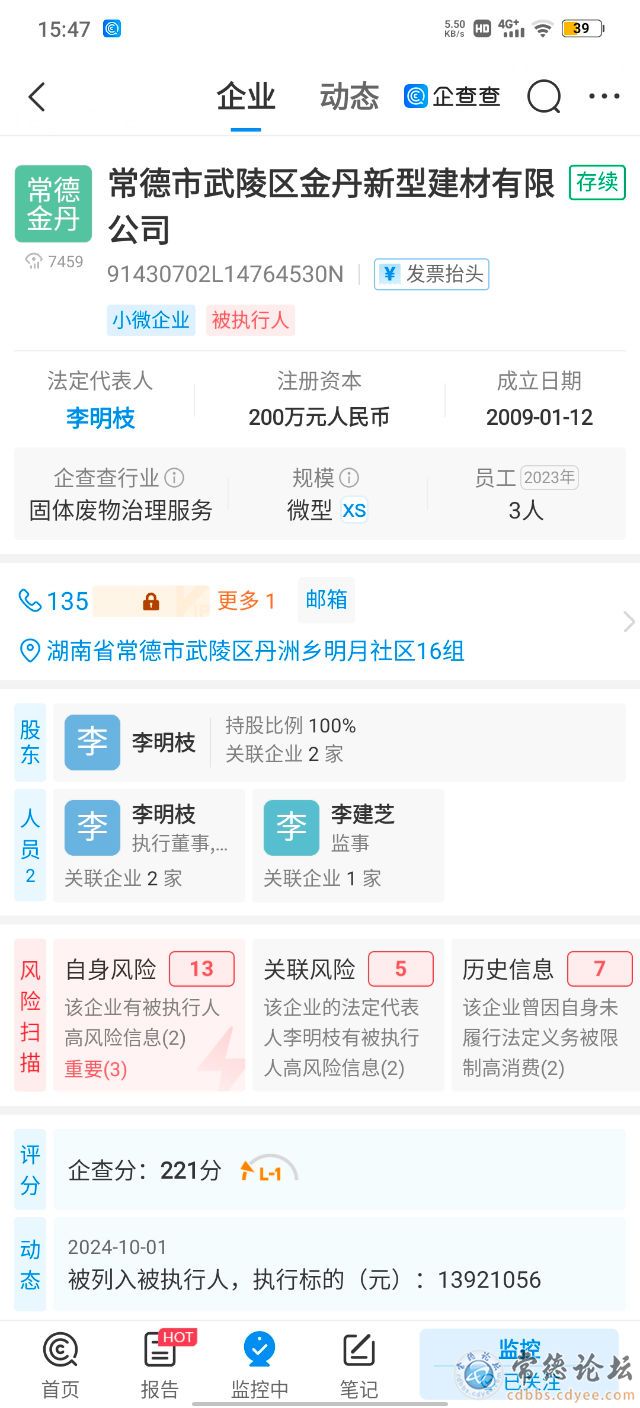Open 历史信息 card with 7 items
This screenshot has height=1408, width=640.
[x=545, y=1014]
